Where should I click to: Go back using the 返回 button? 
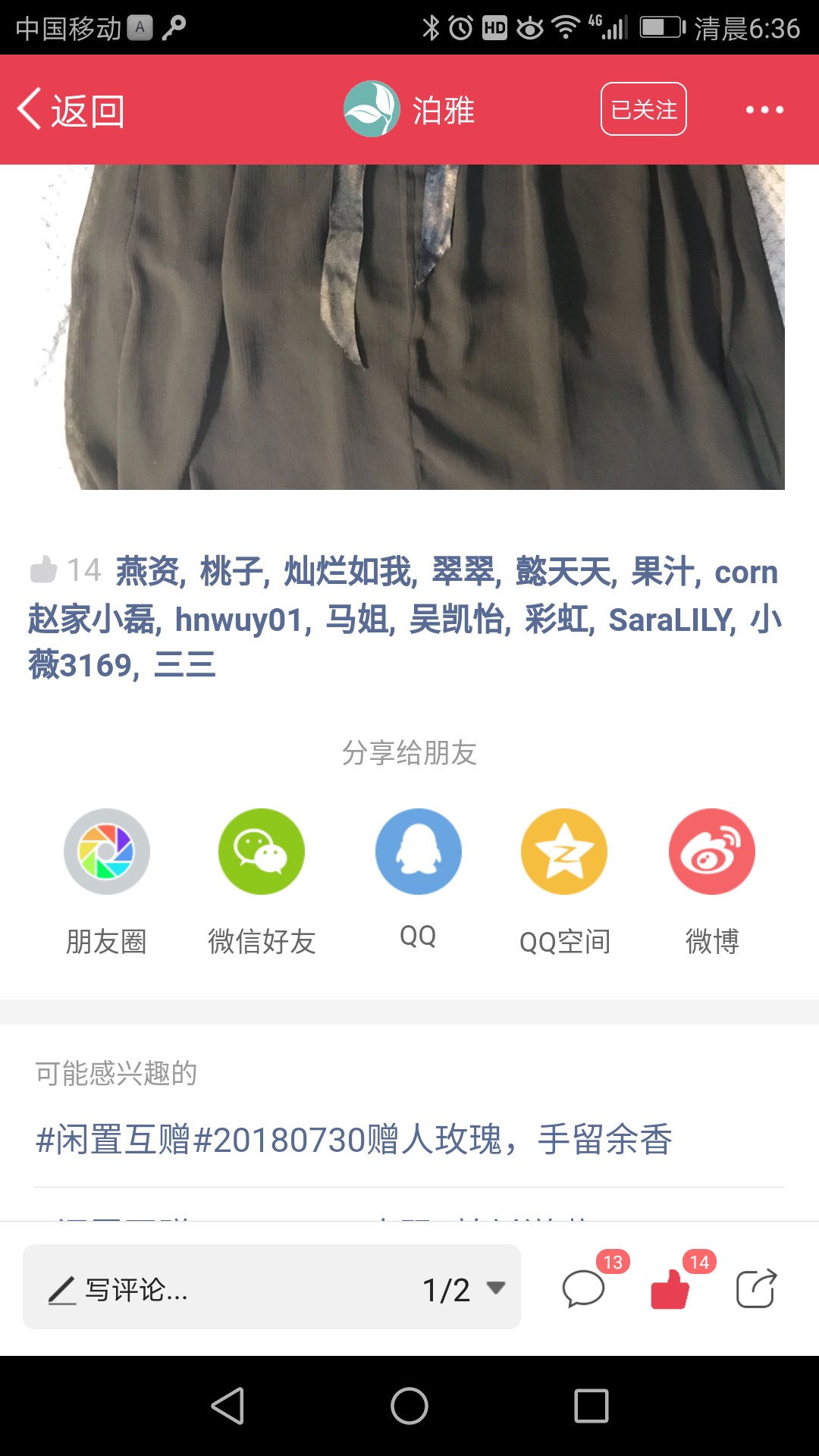coord(71,110)
